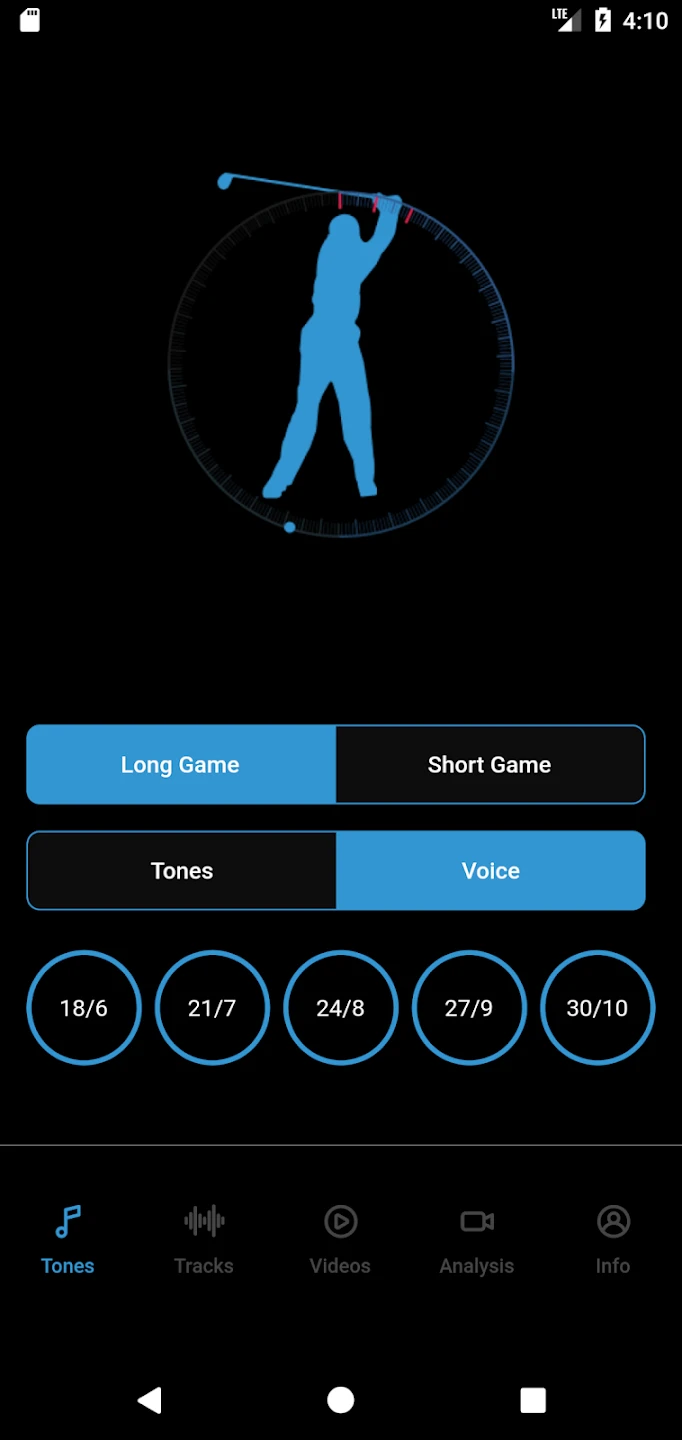
Task: Pick the 27/9 tempo ratio
Action: point(469,1008)
